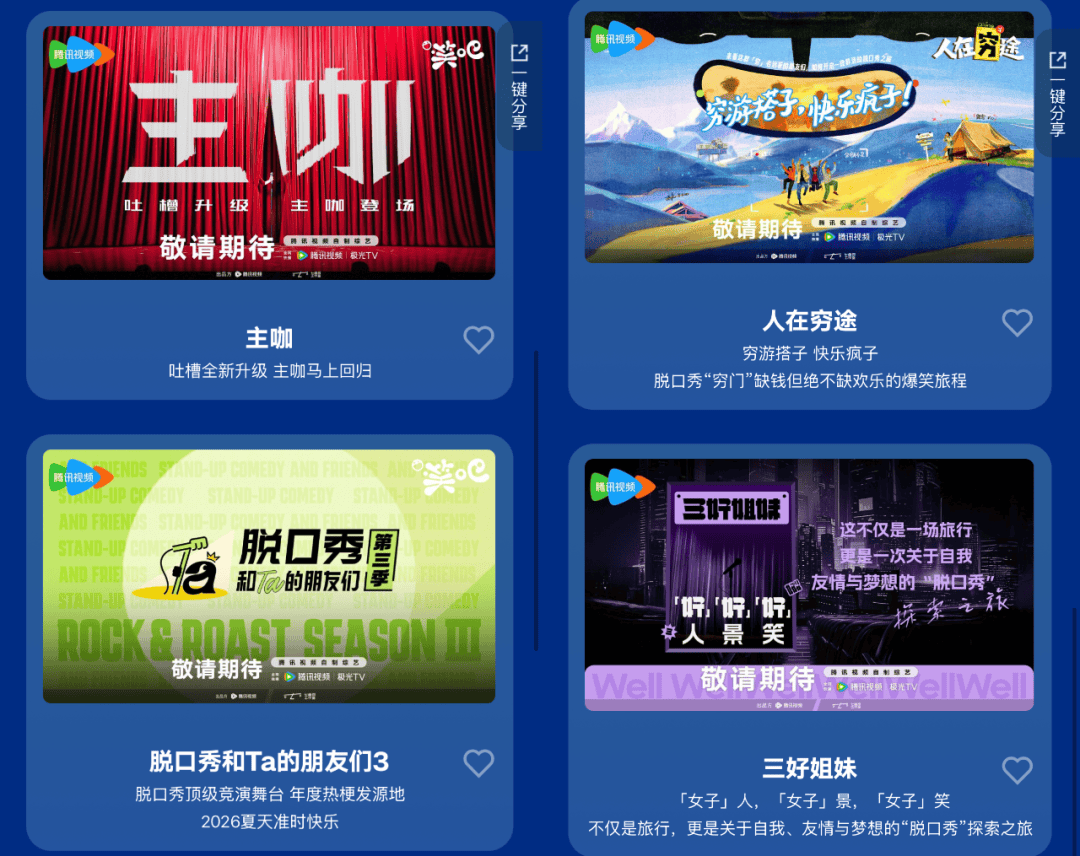The height and width of the screenshot is (856, 1080).
Task: Open the 人在穷途 poster
Action: (809, 137)
